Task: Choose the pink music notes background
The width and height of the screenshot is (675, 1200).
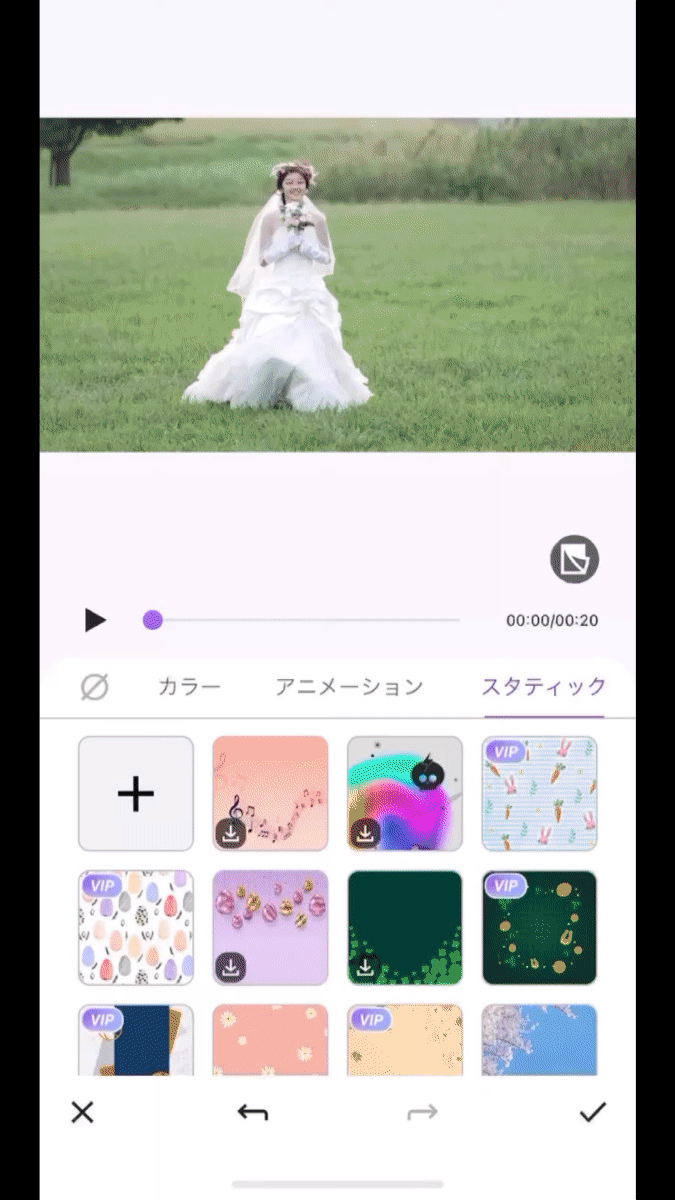Action: coord(270,794)
